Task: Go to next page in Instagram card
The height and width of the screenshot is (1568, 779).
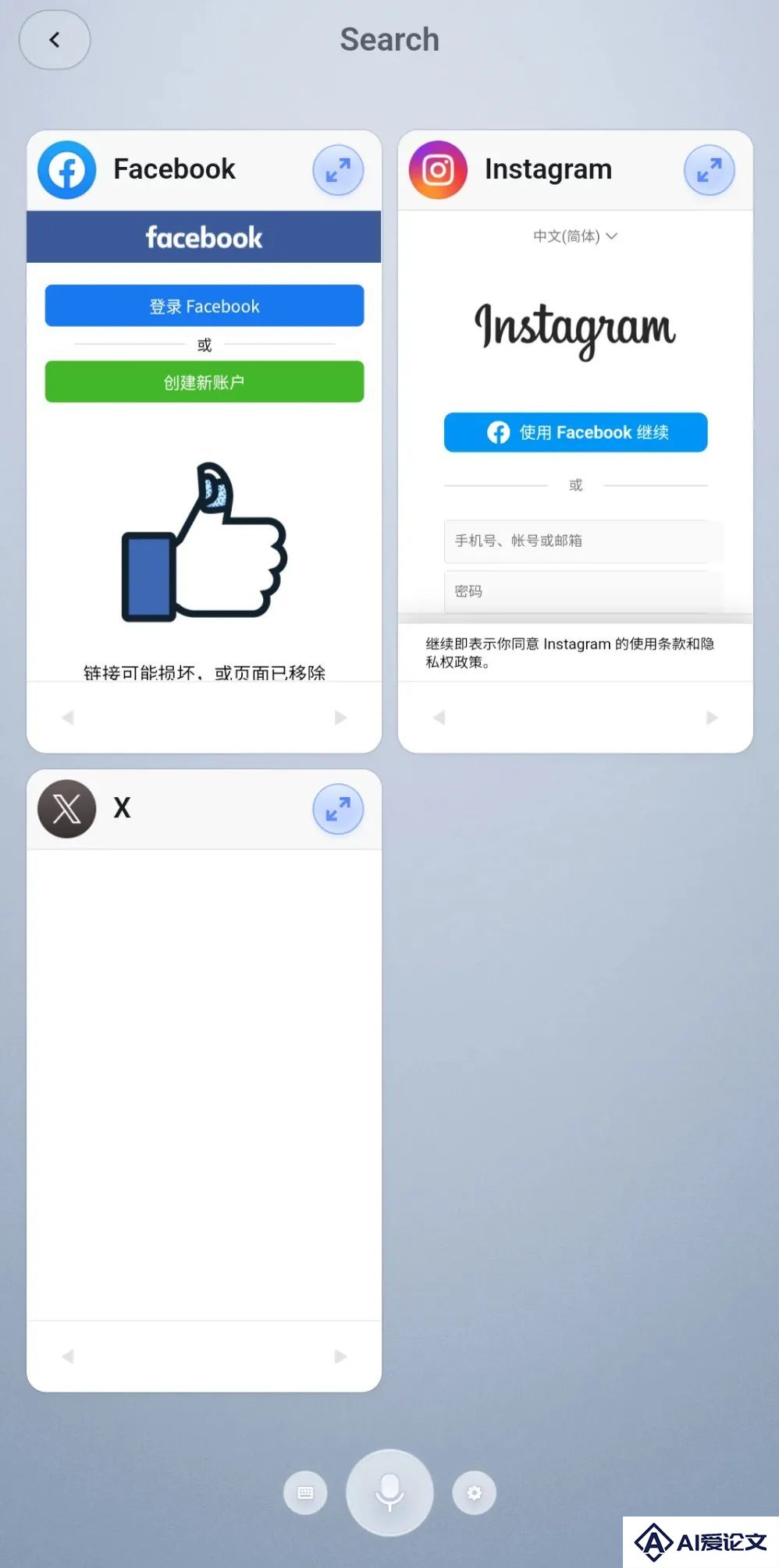Action: [711, 717]
